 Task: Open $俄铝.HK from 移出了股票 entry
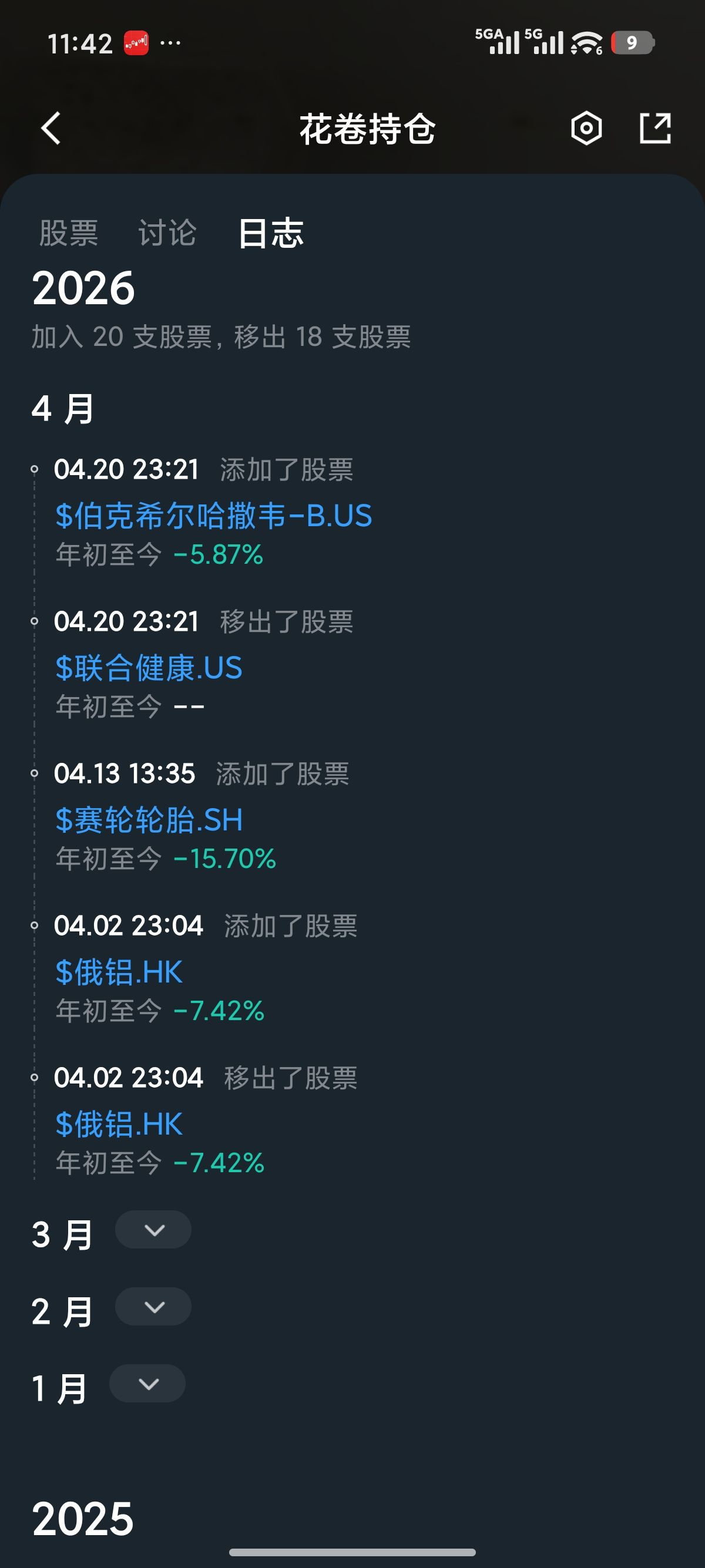click(x=119, y=1124)
